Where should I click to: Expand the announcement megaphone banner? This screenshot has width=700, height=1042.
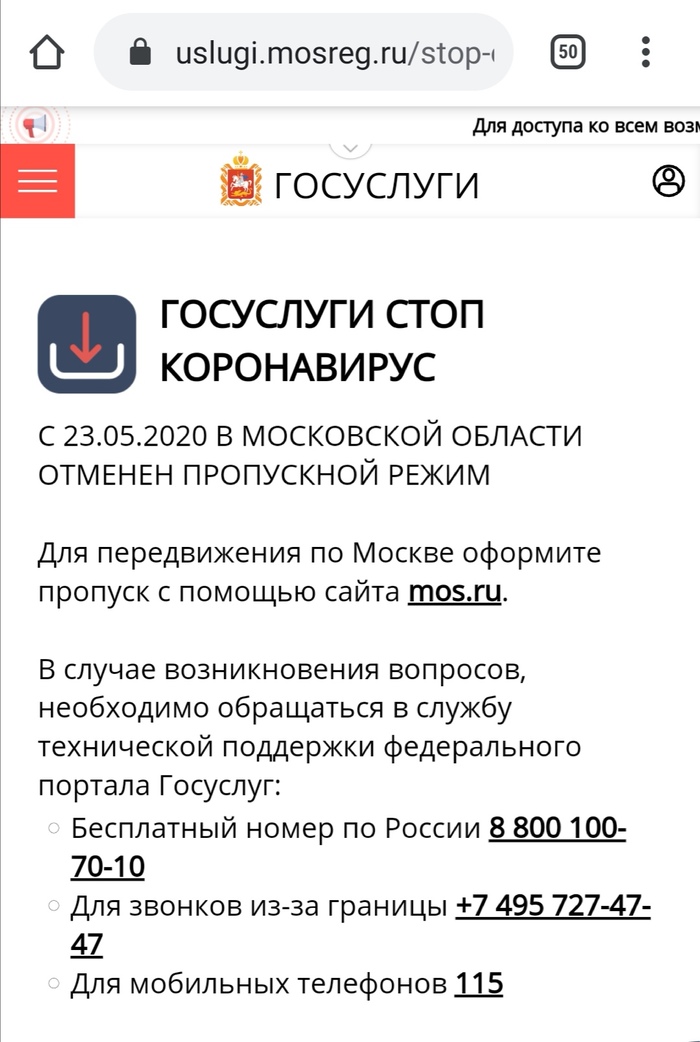pyautogui.click(x=36, y=126)
